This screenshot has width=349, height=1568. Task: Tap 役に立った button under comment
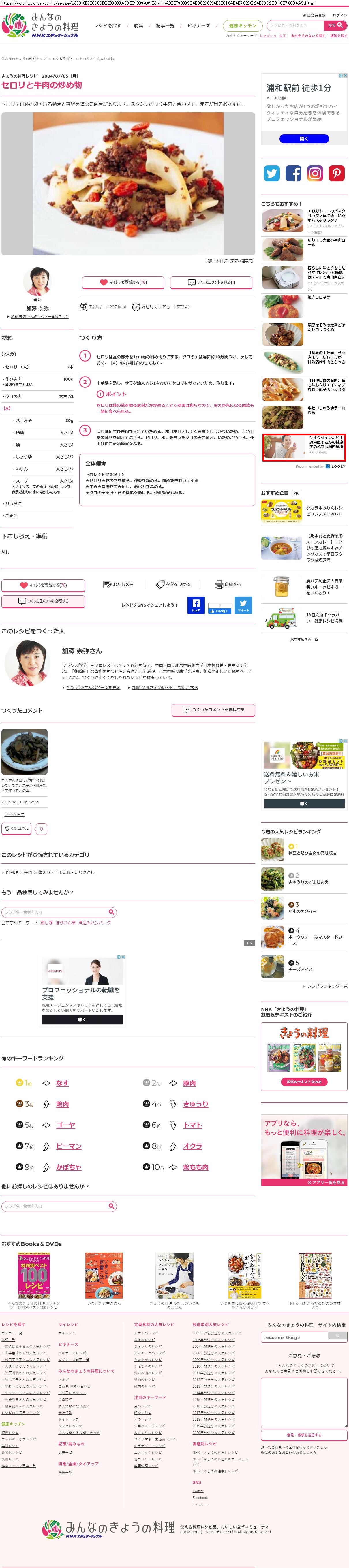[x=16, y=829]
